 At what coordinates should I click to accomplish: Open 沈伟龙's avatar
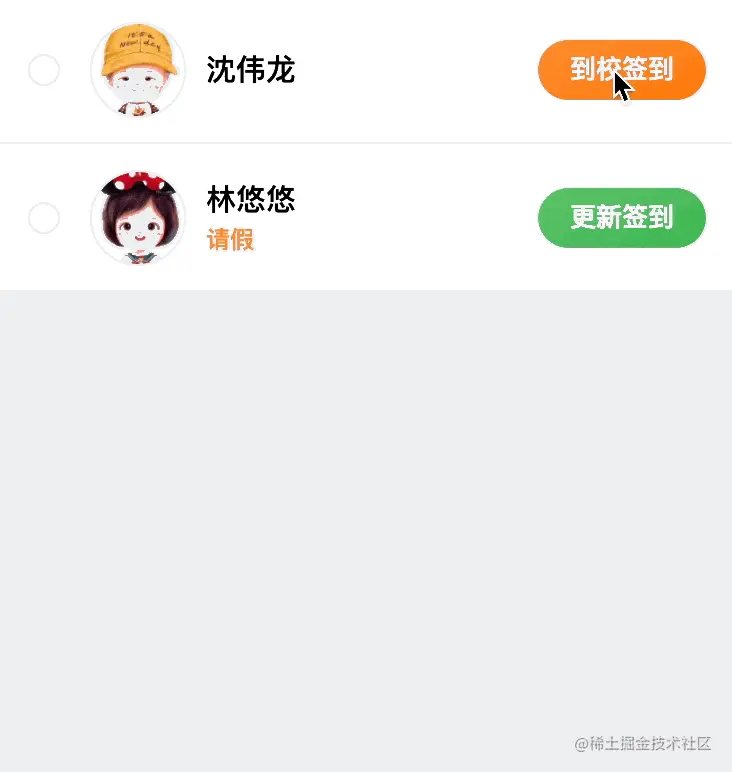(138, 70)
